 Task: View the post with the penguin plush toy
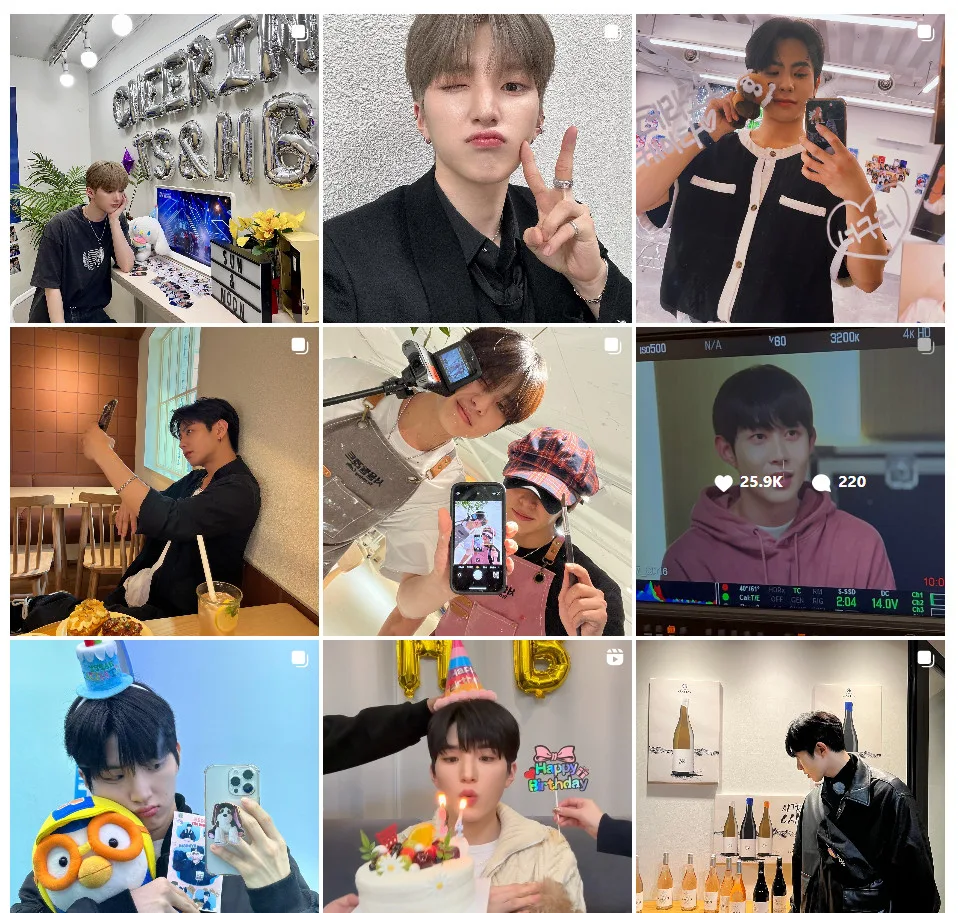pos(164,776)
